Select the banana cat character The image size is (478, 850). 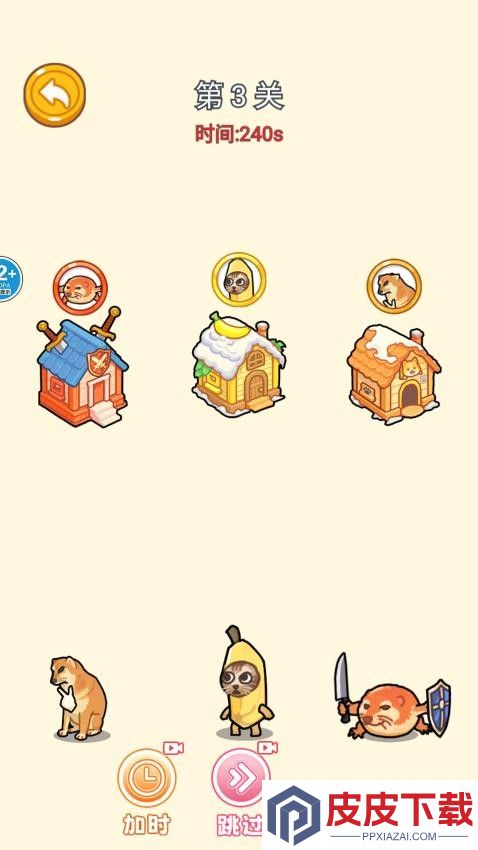point(244,682)
